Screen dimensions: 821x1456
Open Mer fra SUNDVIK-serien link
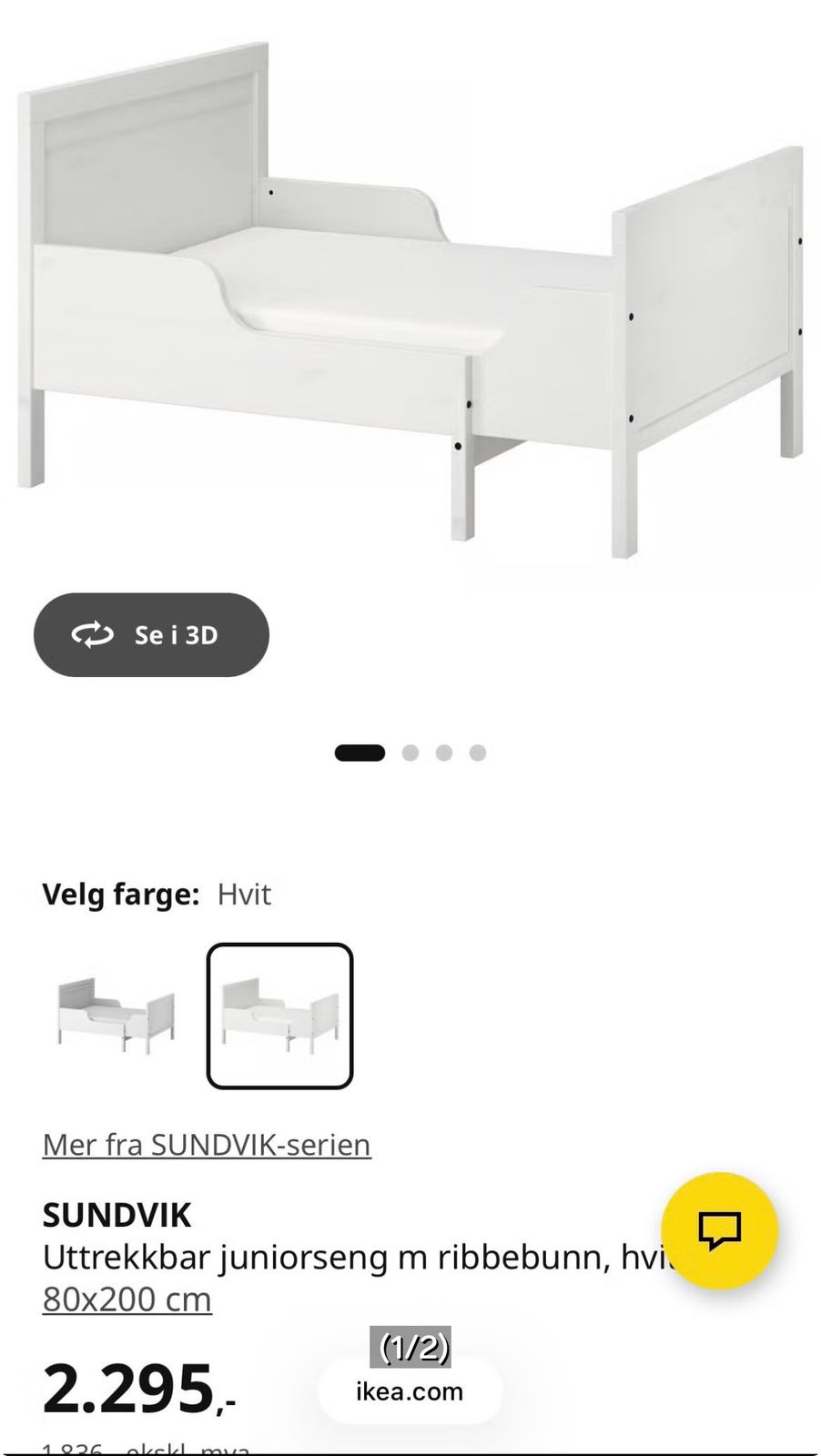pyautogui.click(x=207, y=1144)
